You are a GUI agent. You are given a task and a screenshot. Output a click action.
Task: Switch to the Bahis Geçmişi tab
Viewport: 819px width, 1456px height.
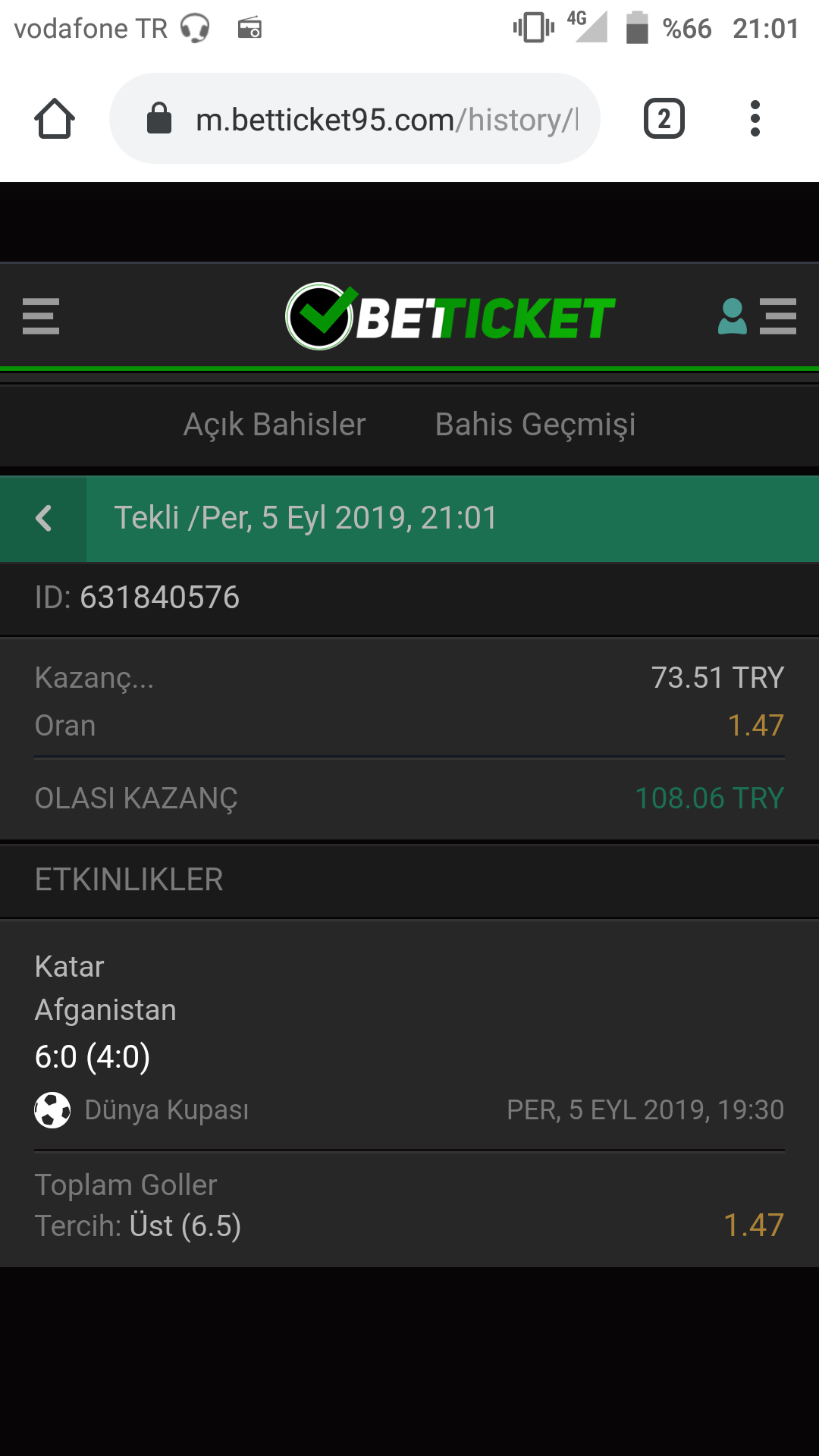click(535, 425)
